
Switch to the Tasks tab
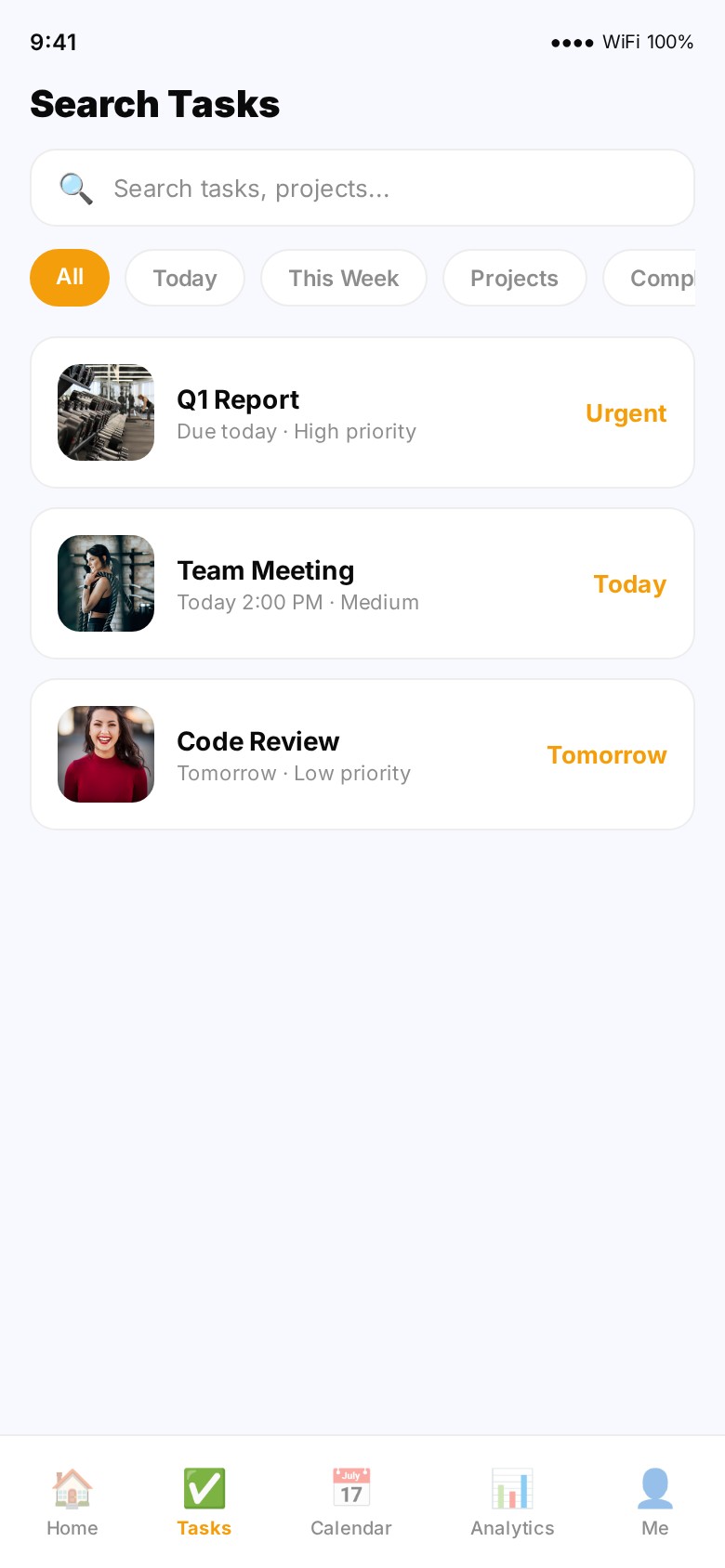(204, 1501)
